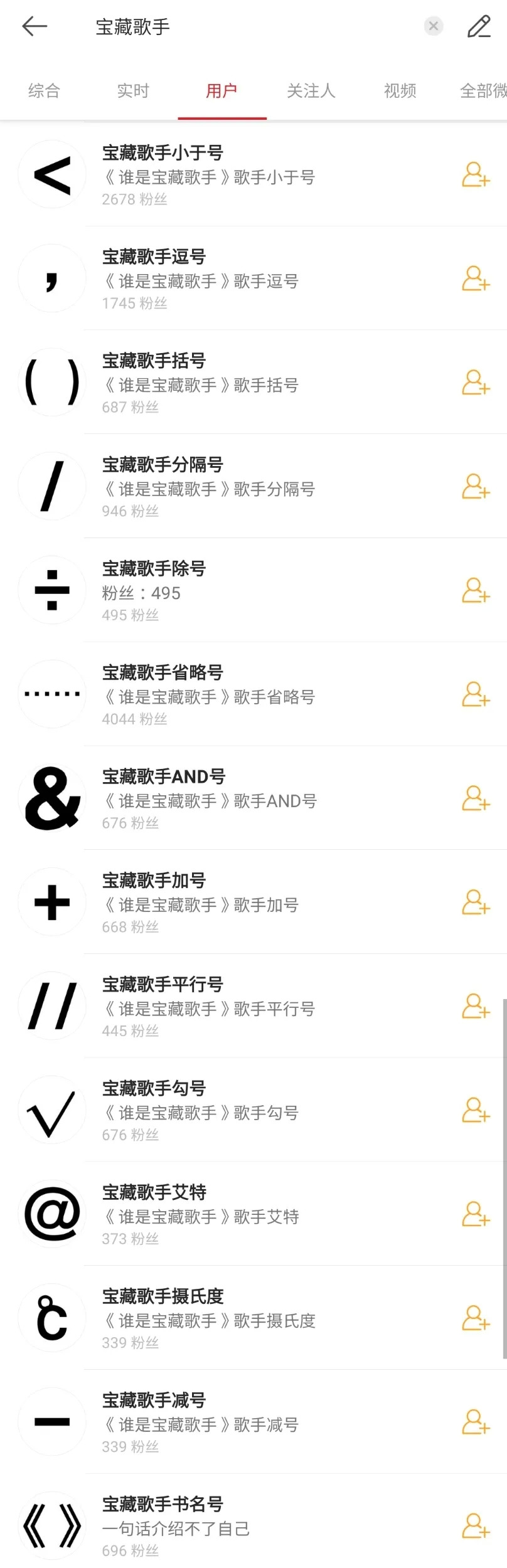The image size is (507, 1568).
Task: Follow user 宝藏歌手除号
Action: [475, 591]
